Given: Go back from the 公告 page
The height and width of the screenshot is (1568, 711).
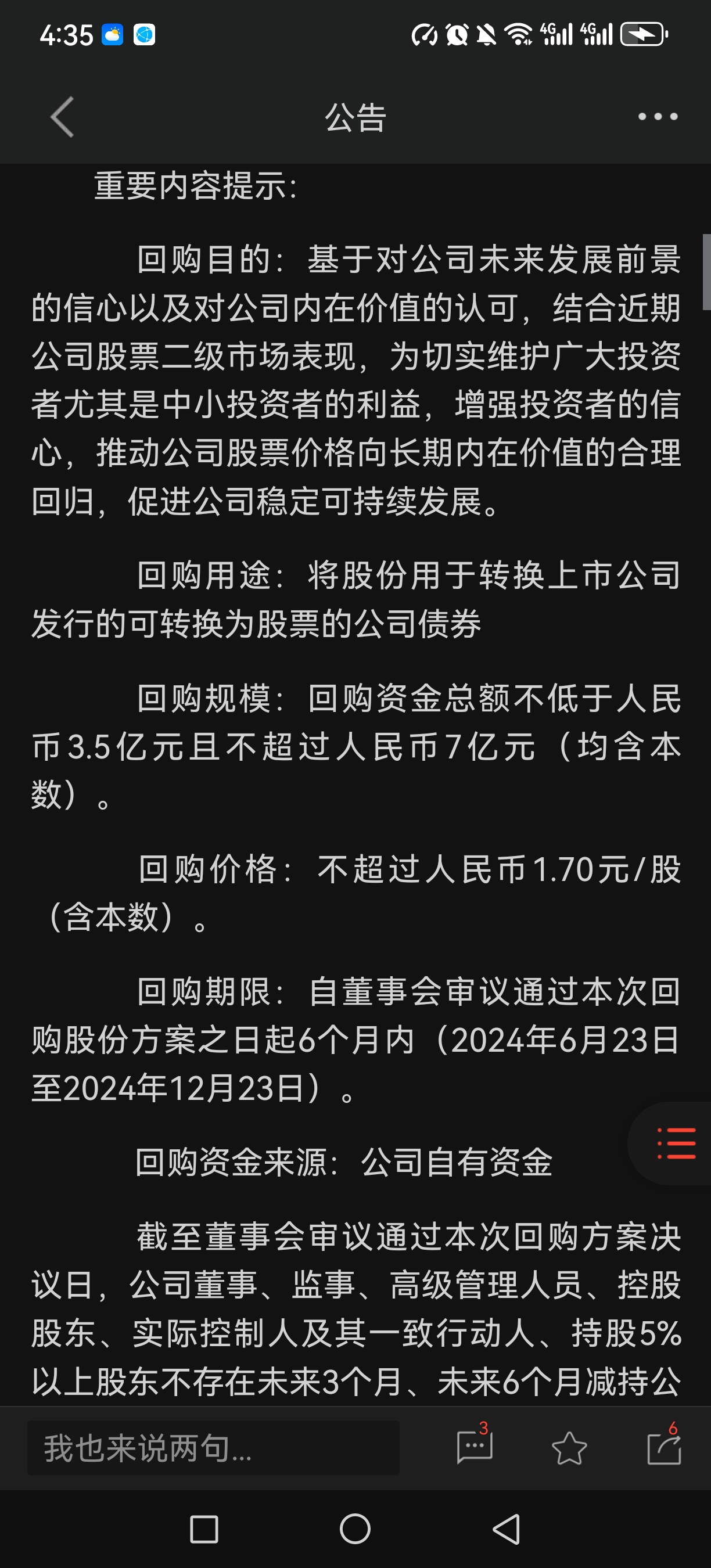Looking at the screenshot, I should (x=62, y=117).
